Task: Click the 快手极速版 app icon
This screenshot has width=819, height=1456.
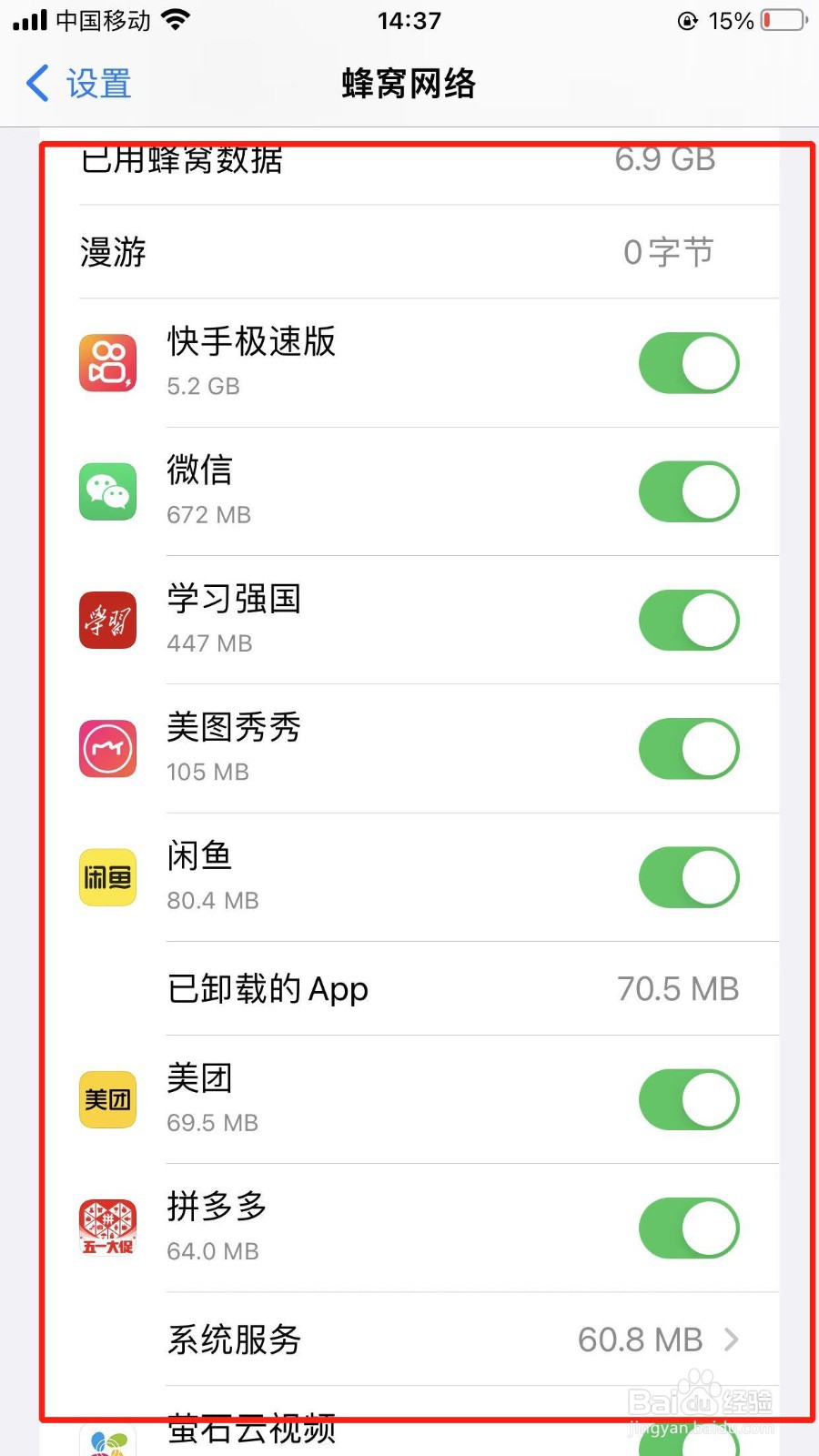Action: click(107, 362)
